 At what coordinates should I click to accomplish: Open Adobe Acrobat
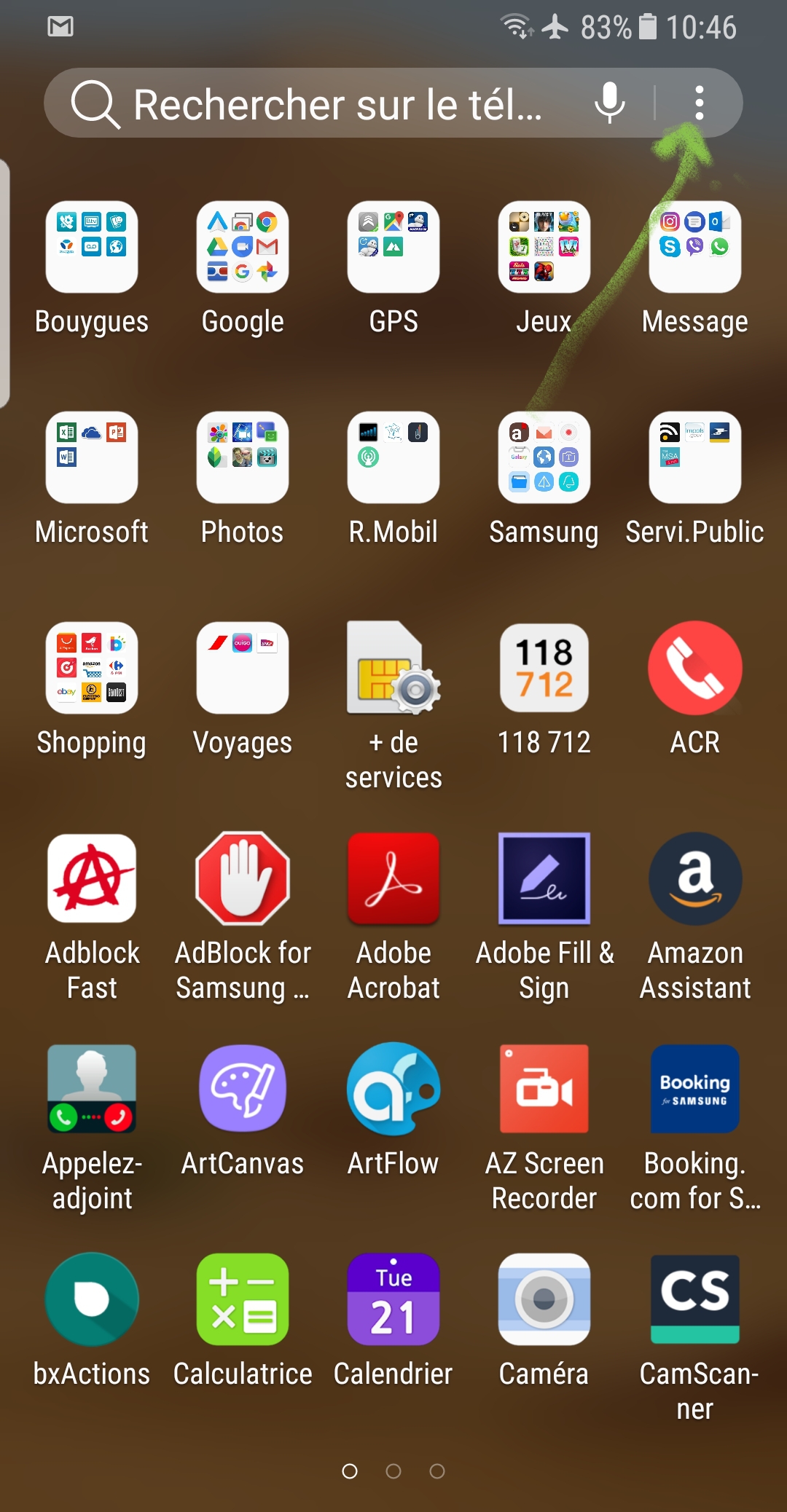393,878
